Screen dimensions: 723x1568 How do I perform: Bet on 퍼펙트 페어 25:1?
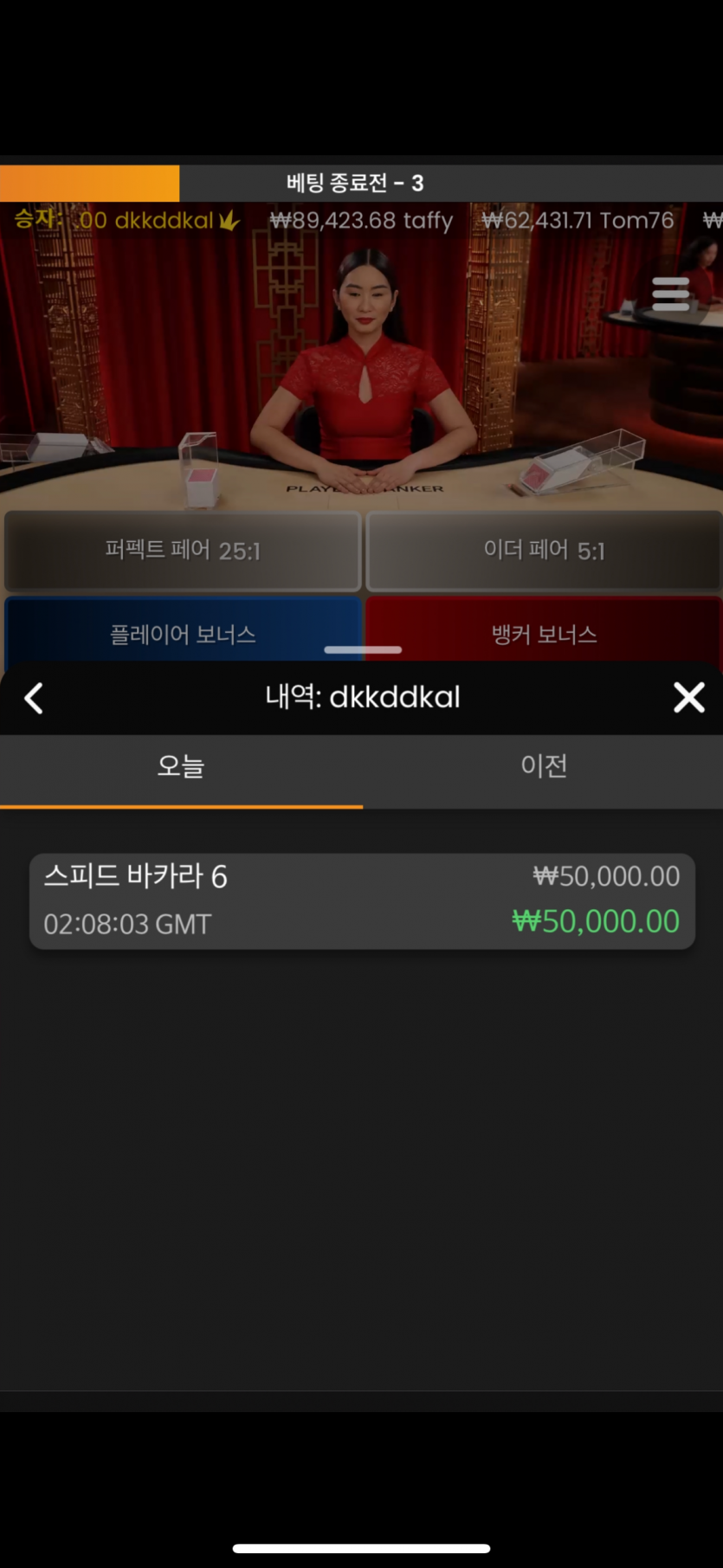coord(183,551)
